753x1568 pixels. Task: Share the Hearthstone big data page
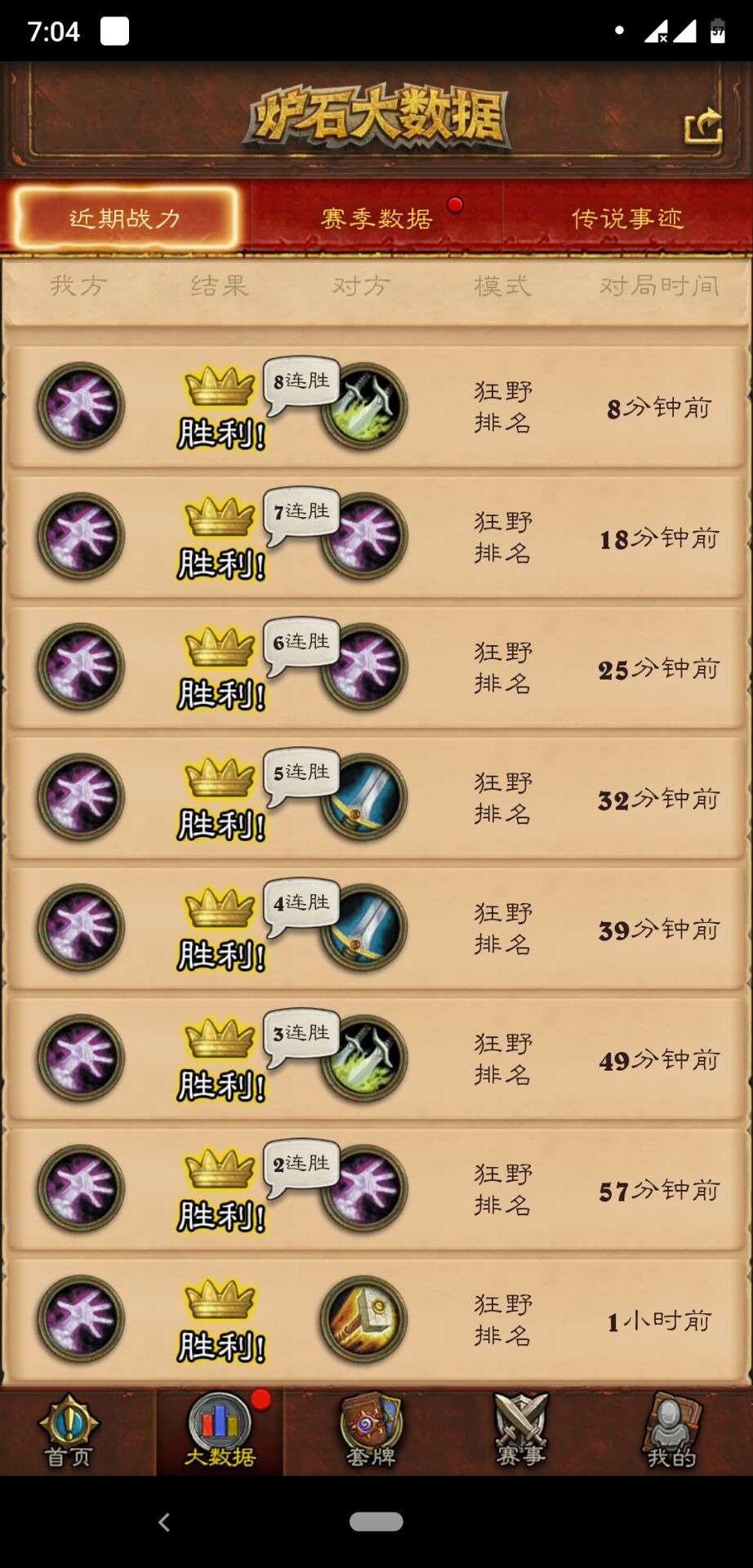click(x=703, y=127)
